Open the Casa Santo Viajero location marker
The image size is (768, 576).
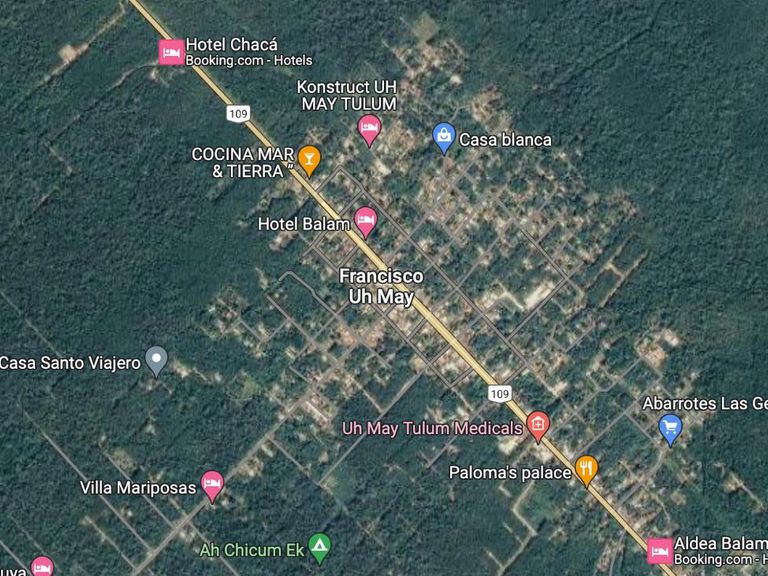point(156,360)
